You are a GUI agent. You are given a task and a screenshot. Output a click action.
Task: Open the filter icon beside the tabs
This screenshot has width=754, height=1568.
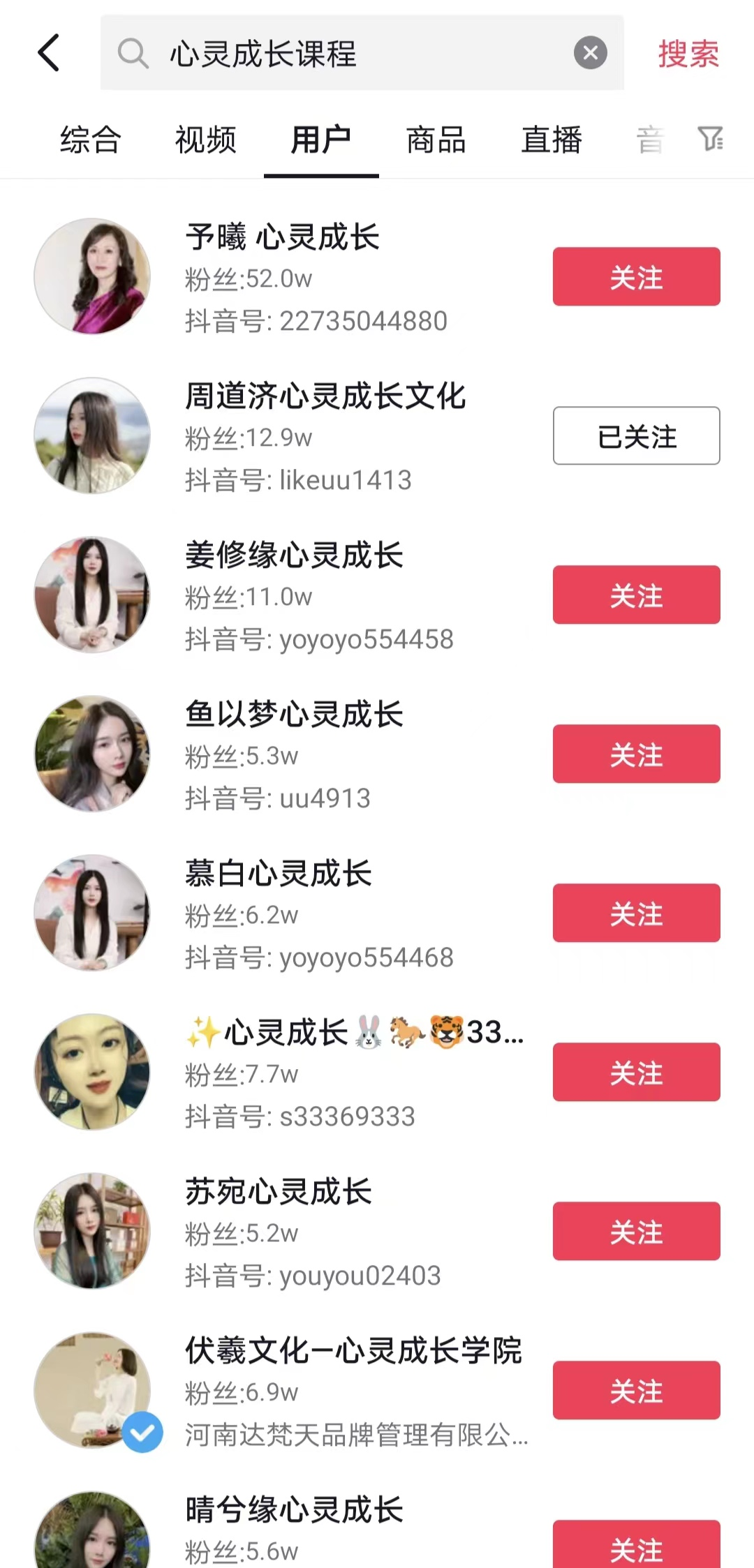(711, 138)
